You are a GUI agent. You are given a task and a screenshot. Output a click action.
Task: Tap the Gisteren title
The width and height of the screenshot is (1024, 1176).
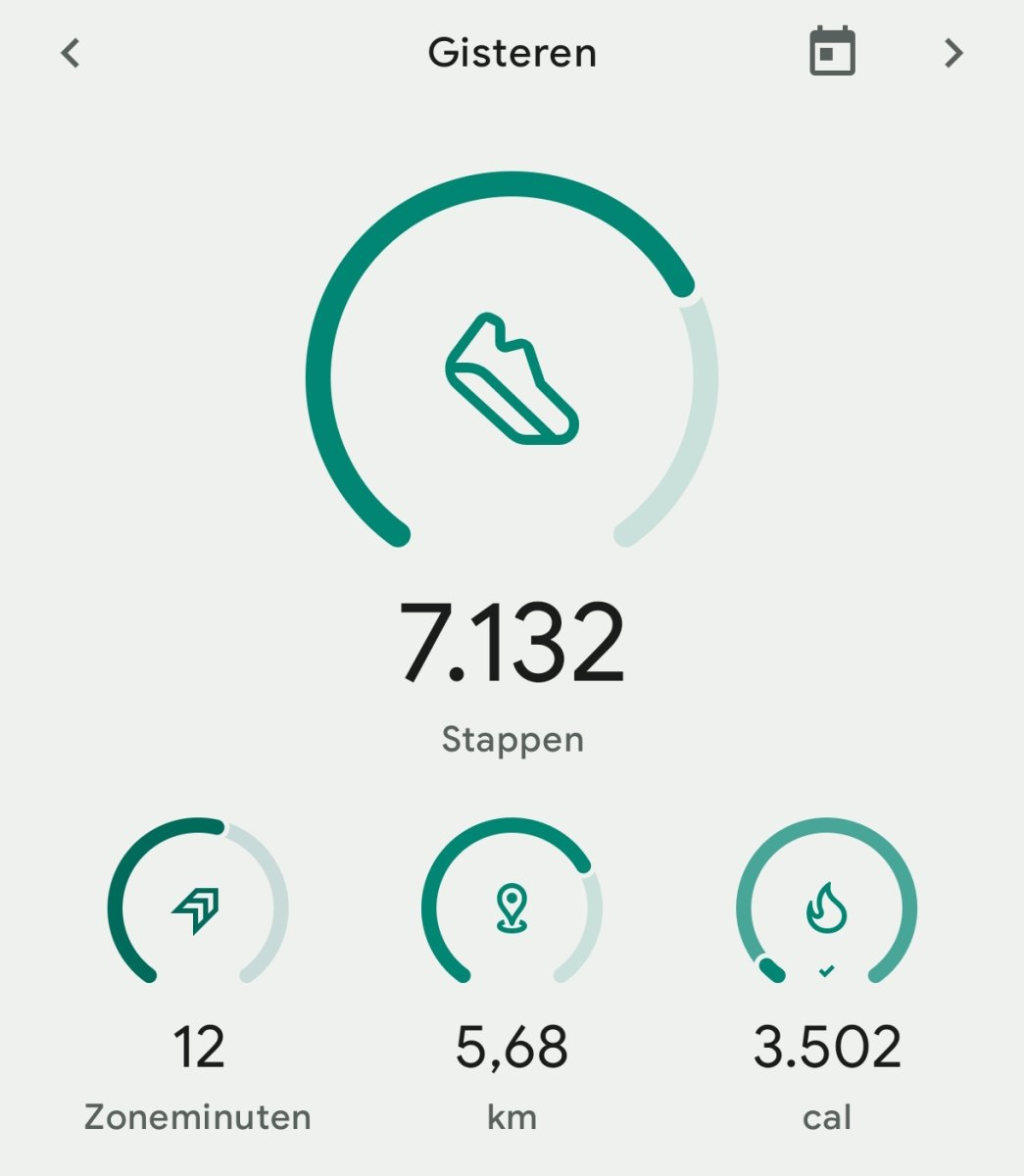pyautogui.click(x=512, y=54)
